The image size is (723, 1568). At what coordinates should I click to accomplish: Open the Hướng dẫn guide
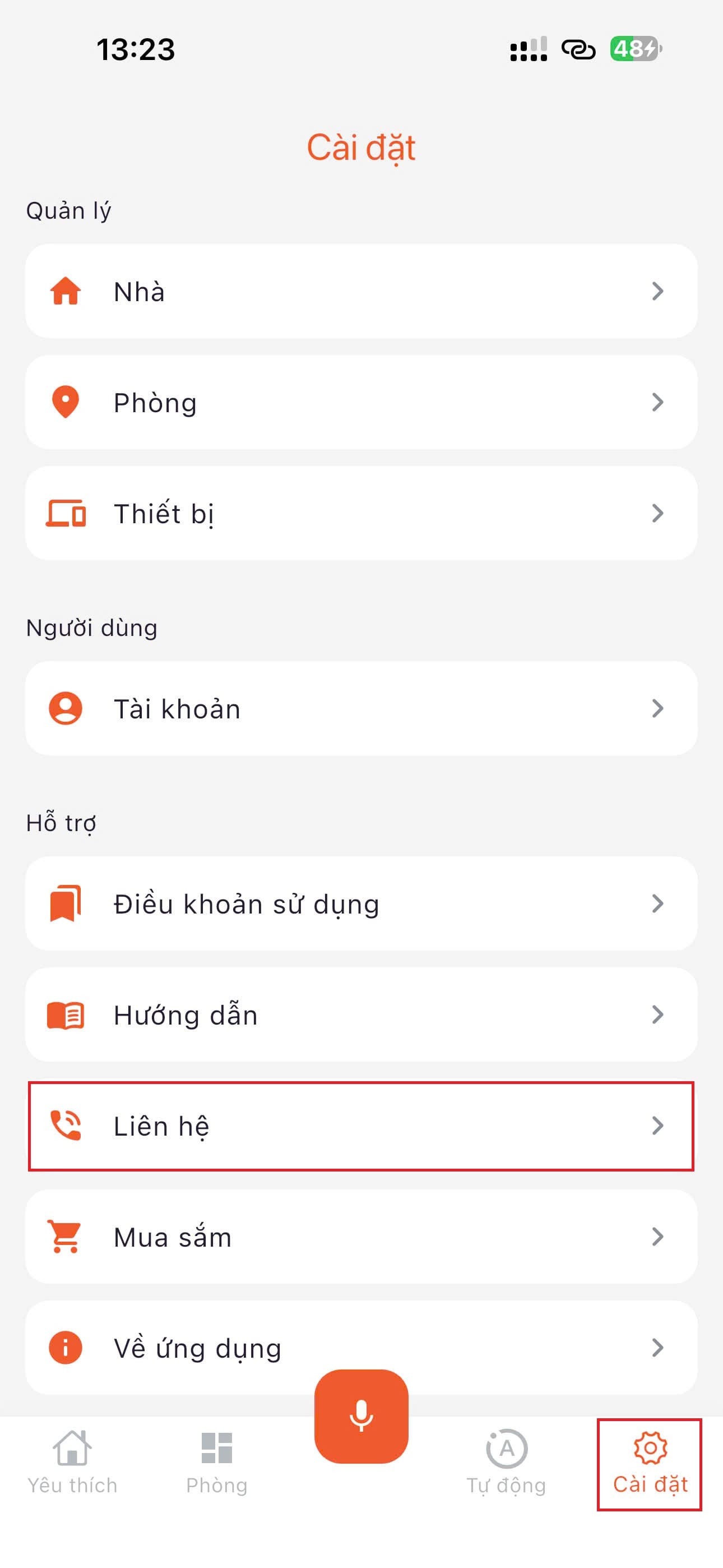pos(361,1014)
